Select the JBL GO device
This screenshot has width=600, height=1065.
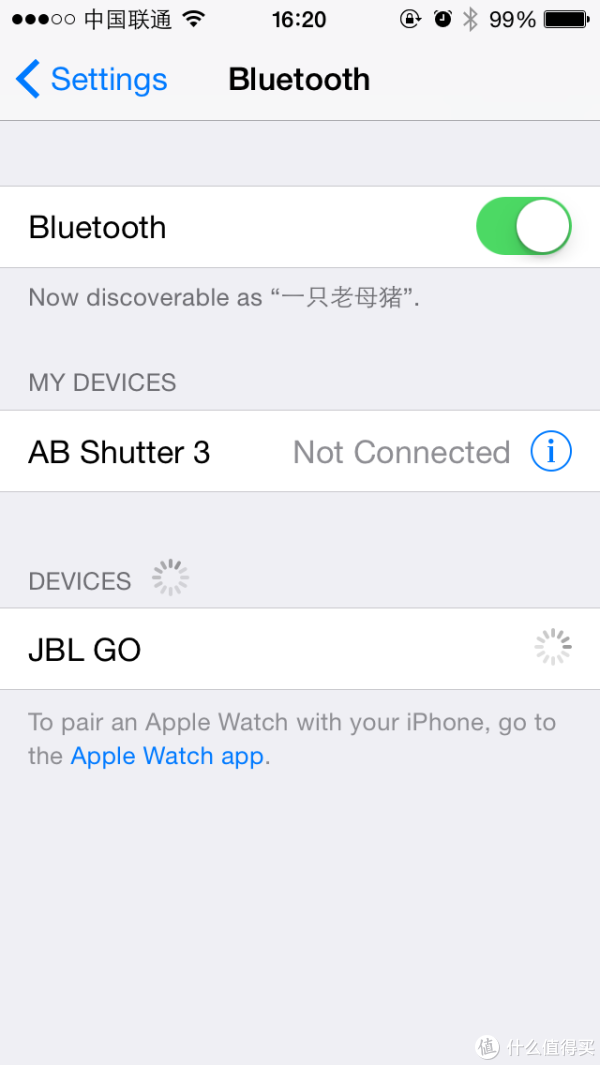tap(300, 649)
